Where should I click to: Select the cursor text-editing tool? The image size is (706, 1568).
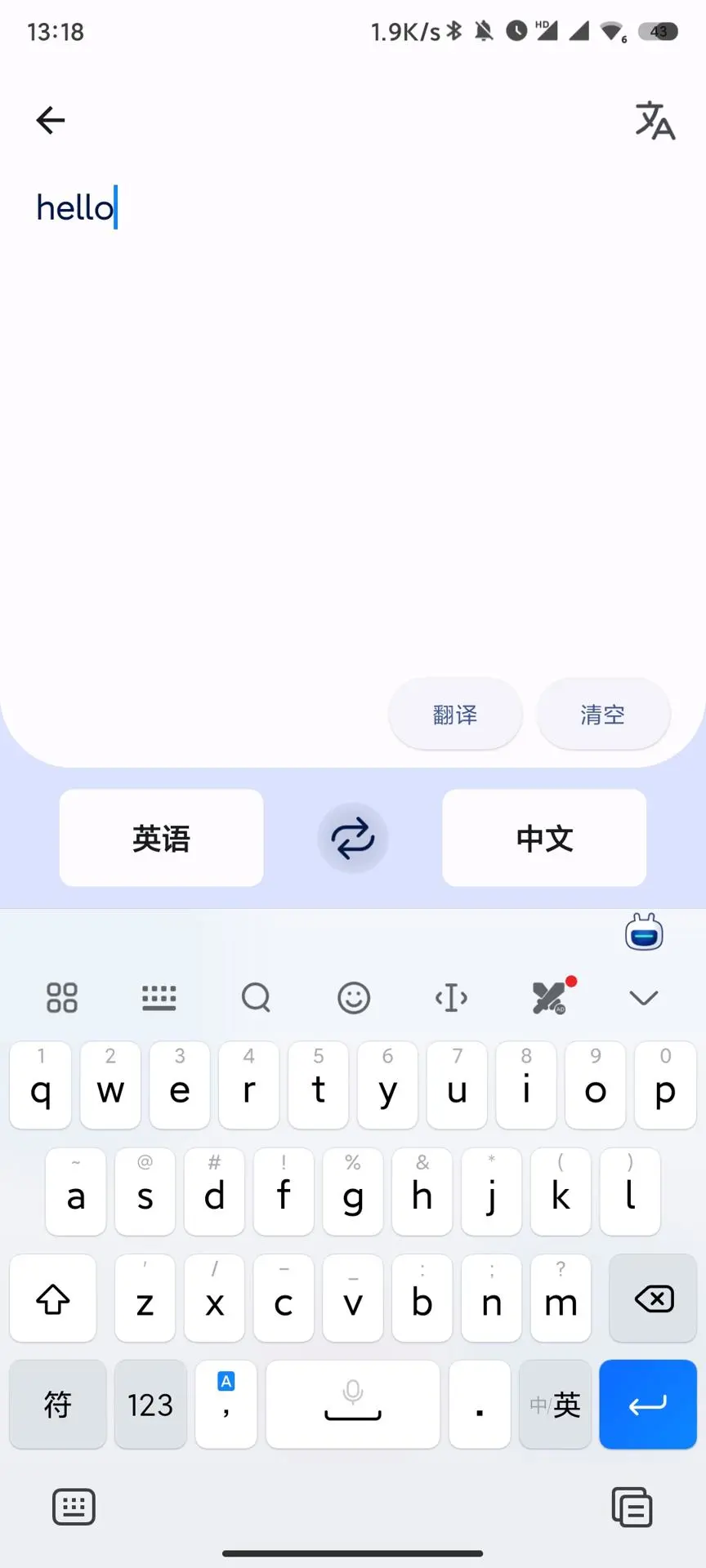tap(450, 997)
